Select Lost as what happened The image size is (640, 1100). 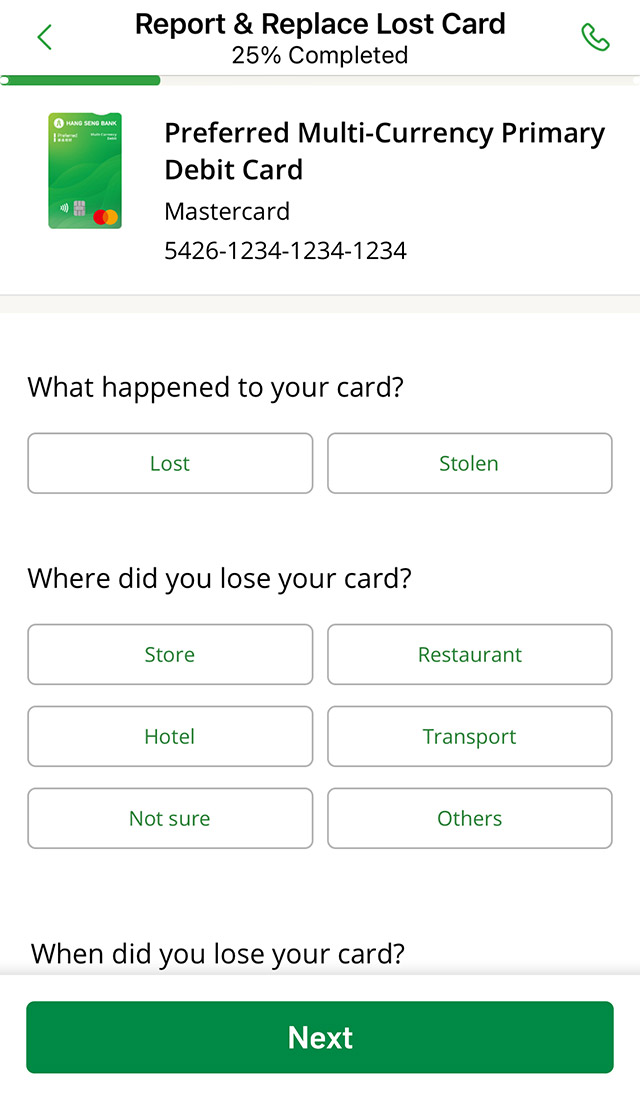(170, 463)
